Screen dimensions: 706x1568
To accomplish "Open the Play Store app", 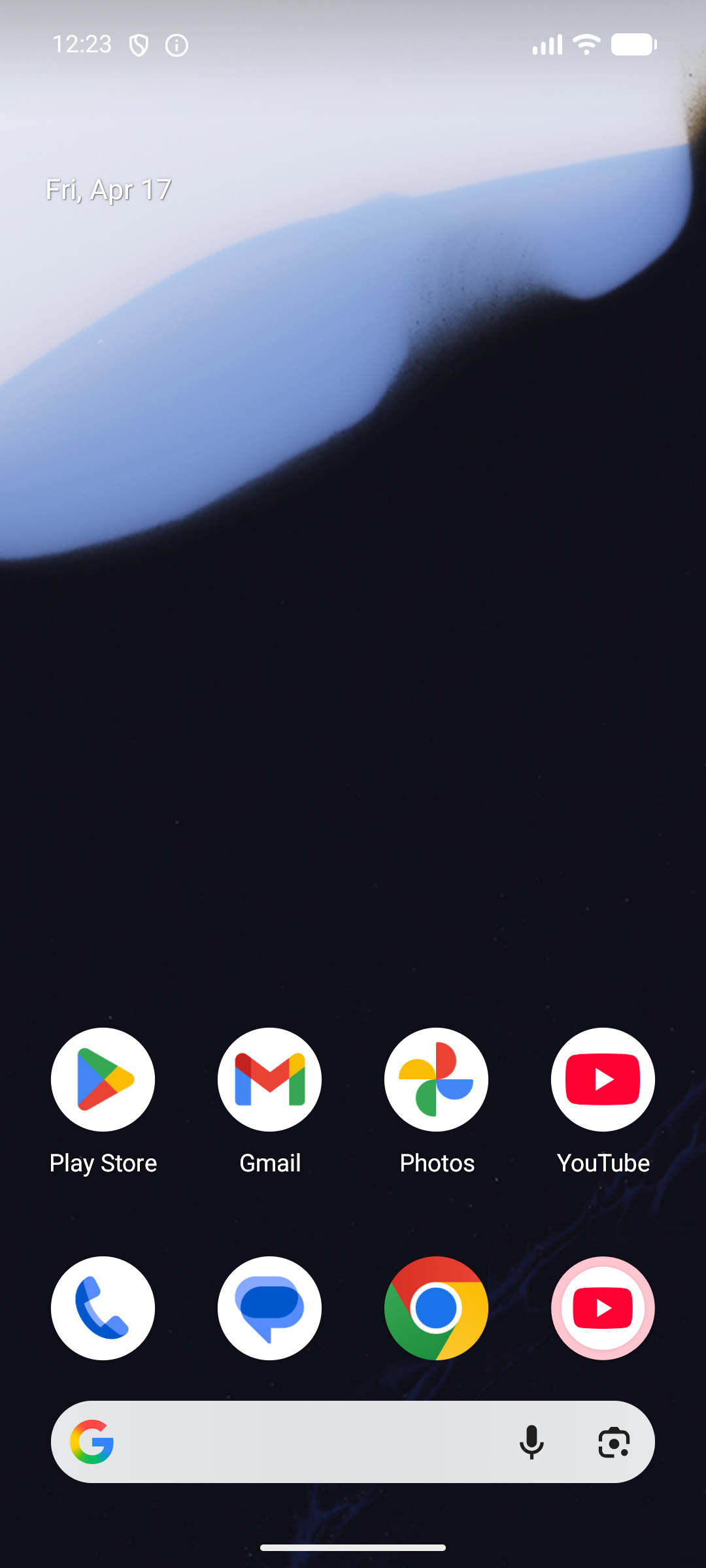I will pos(103,1079).
